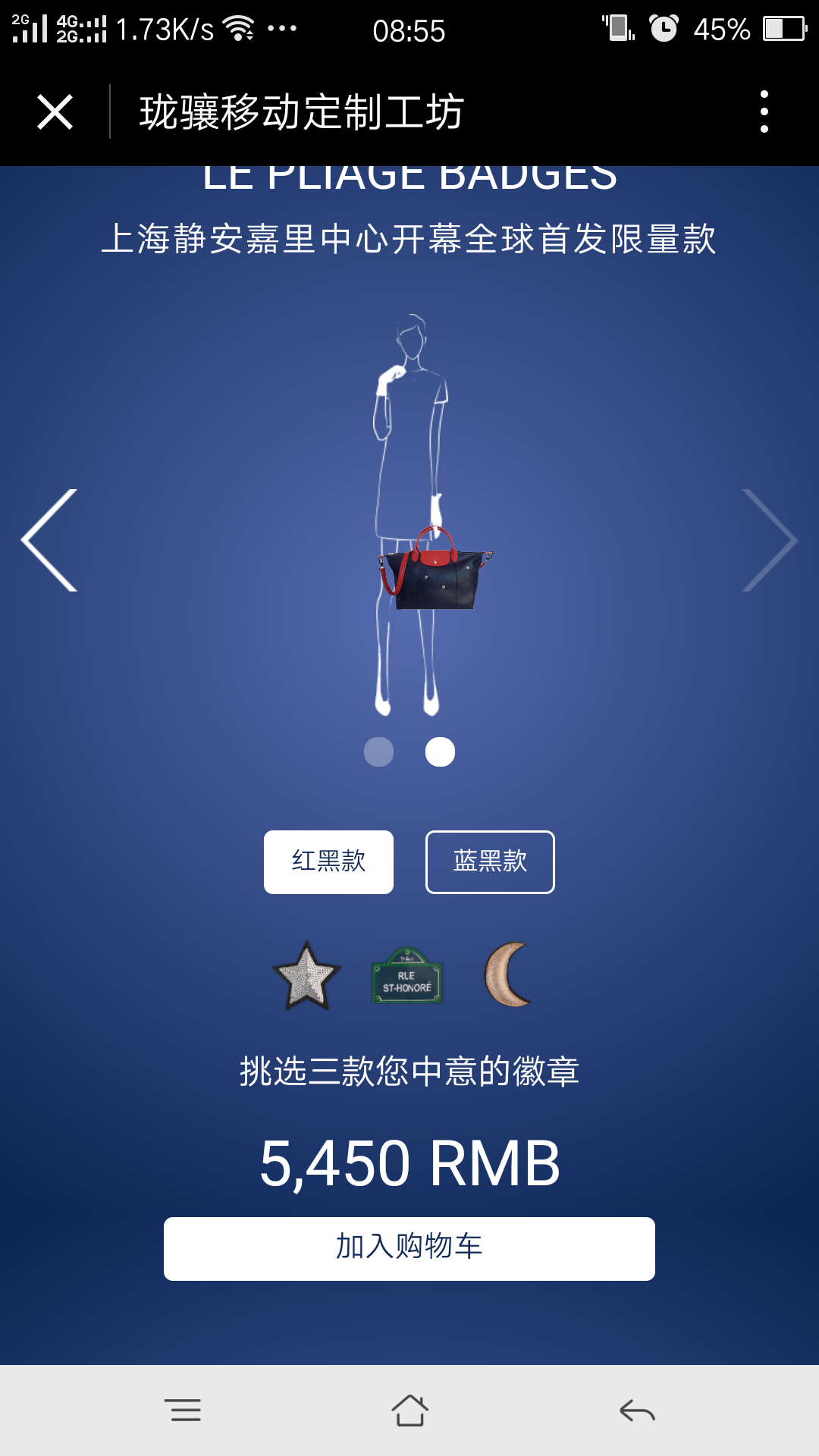Screen dimensions: 819x1456
Task: Show the next bag image
Action: click(769, 540)
